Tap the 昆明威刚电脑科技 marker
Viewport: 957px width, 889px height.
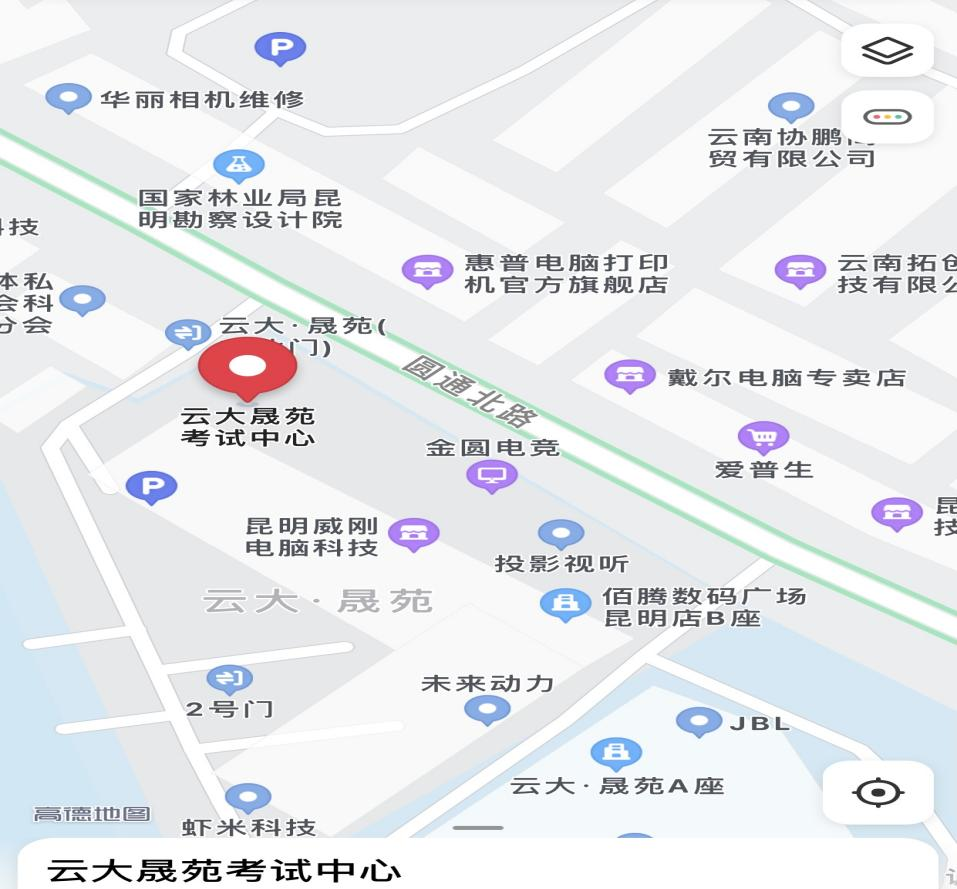[x=413, y=533]
